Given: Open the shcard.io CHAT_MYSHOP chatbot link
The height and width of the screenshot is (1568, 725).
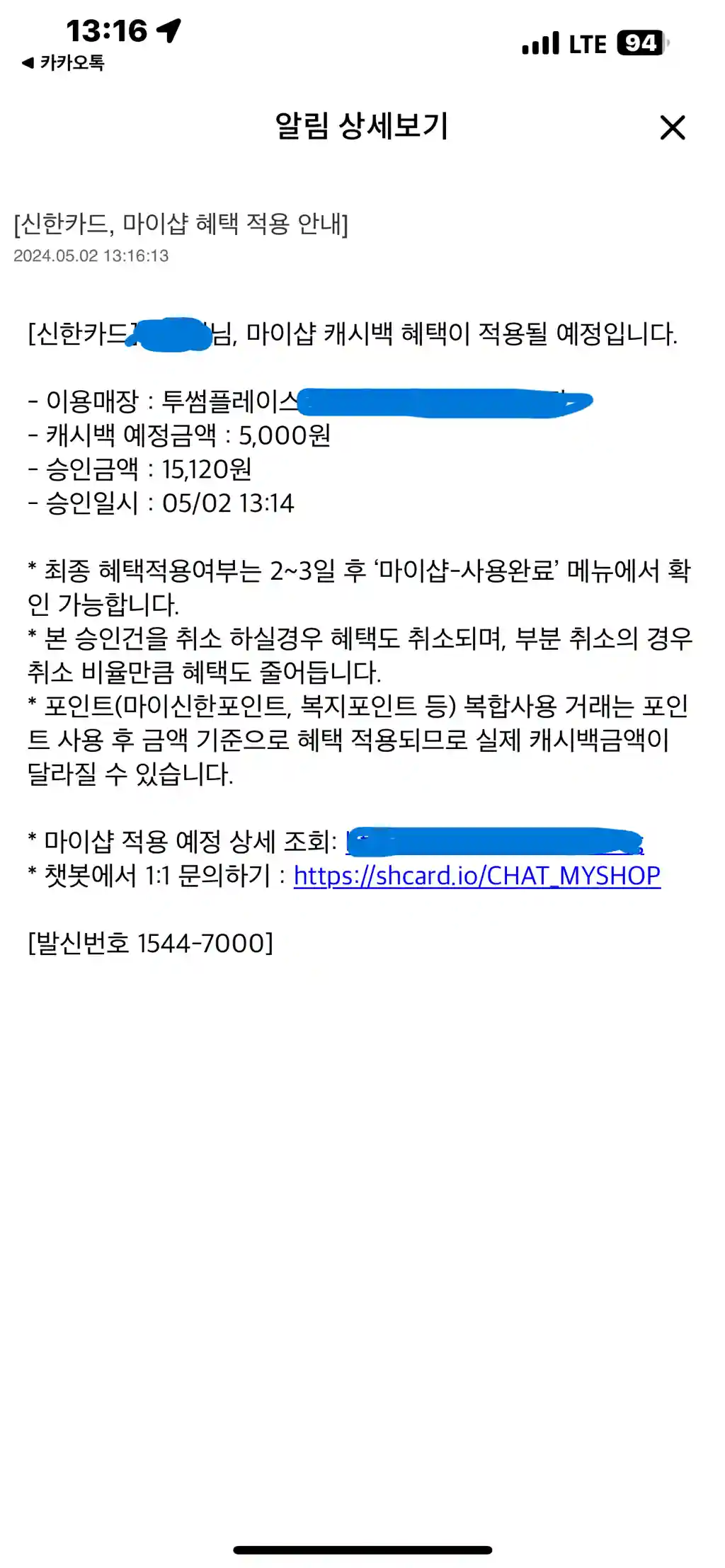Looking at the screenshot, I should [x=477, y=876].
